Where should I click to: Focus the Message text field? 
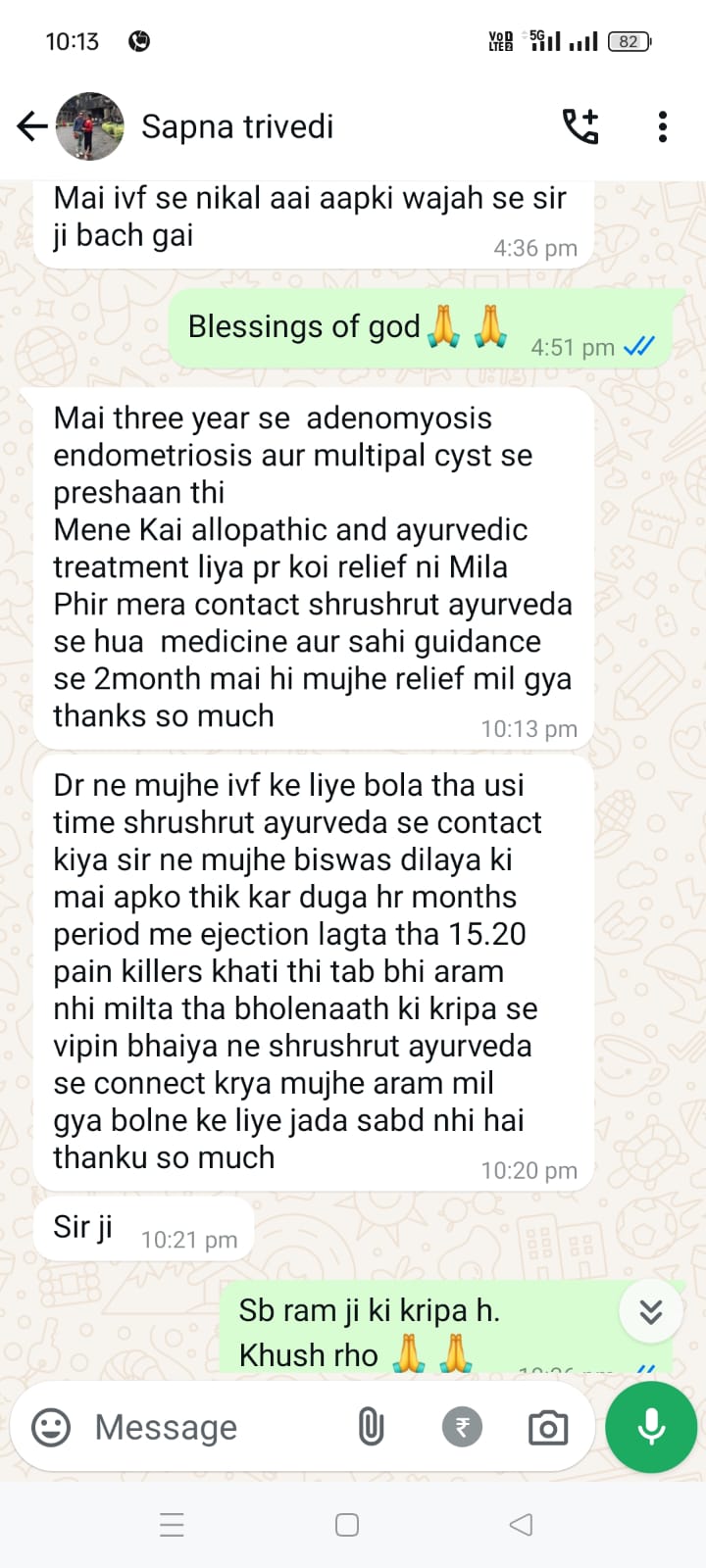click(206, 1428)
